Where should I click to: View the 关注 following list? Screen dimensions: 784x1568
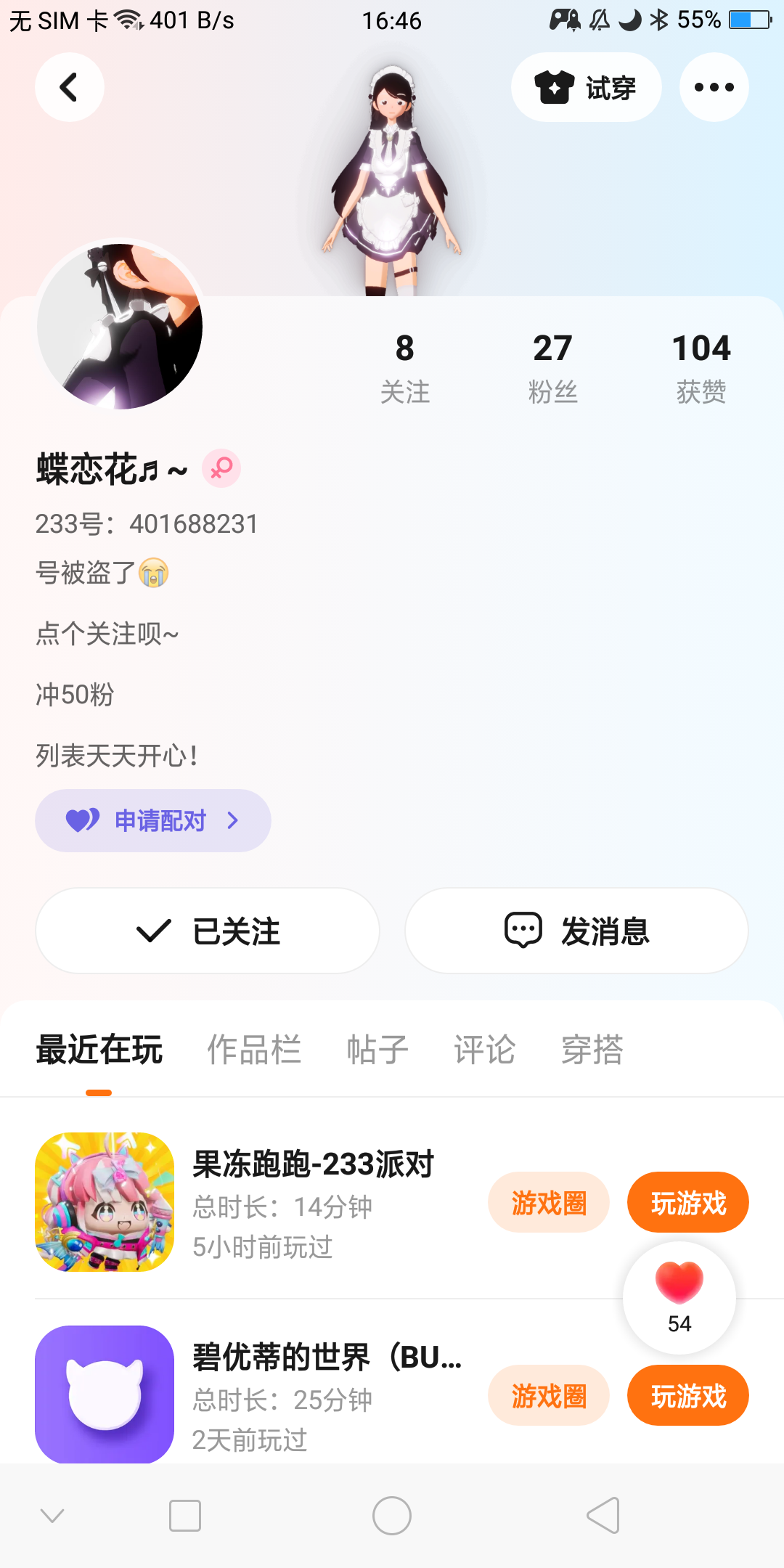405,367
